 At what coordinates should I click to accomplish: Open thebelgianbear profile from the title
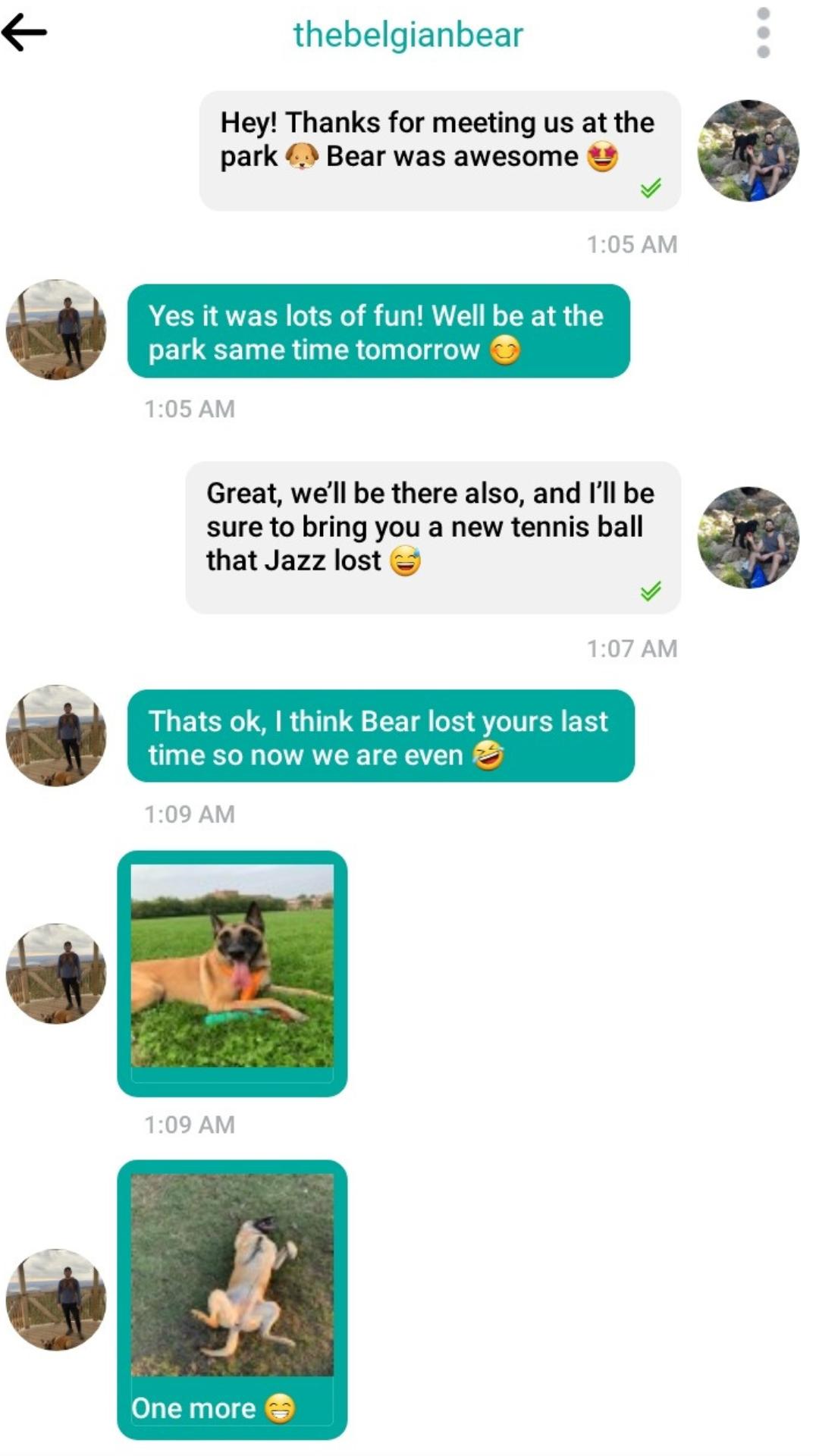(408, 35)
